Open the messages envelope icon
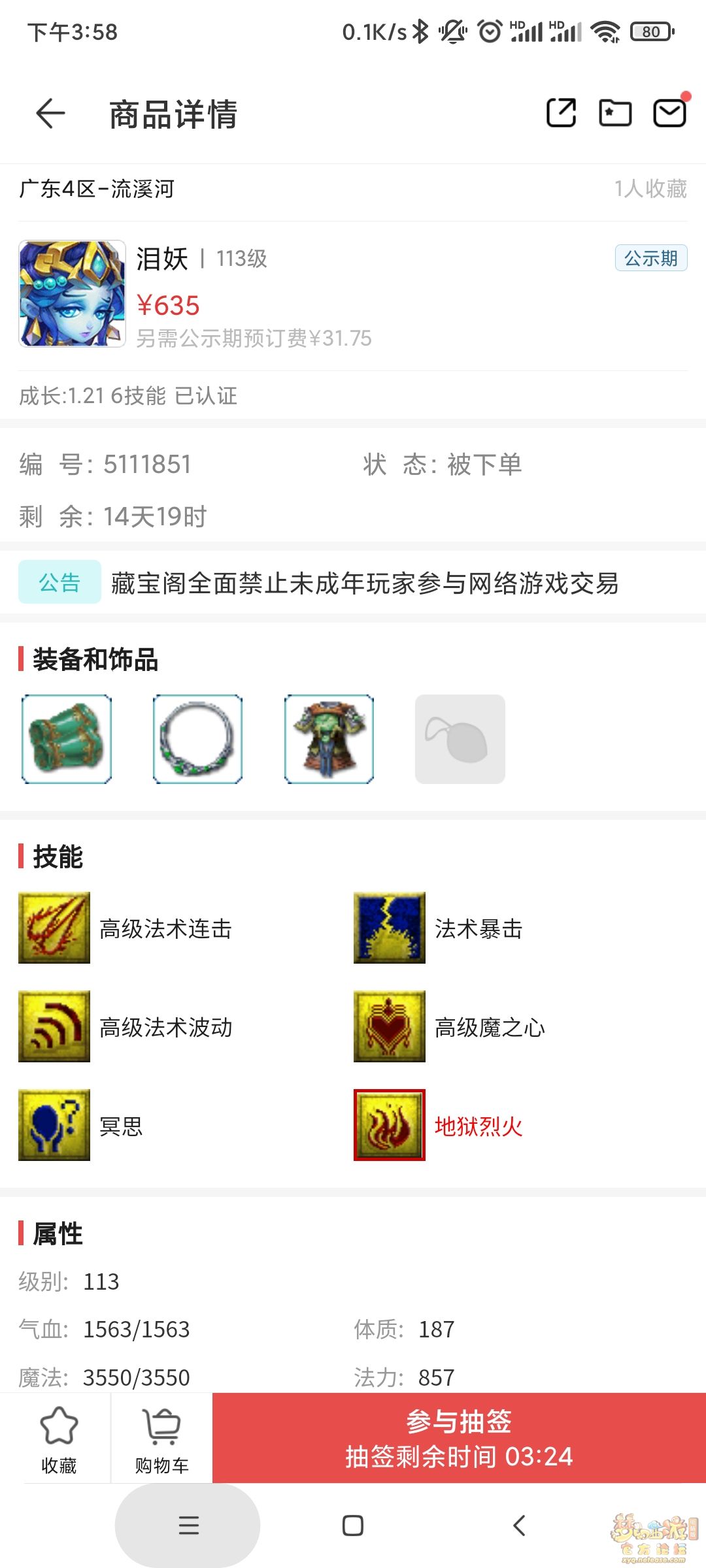706x1568 pixels. click(670, 113)
